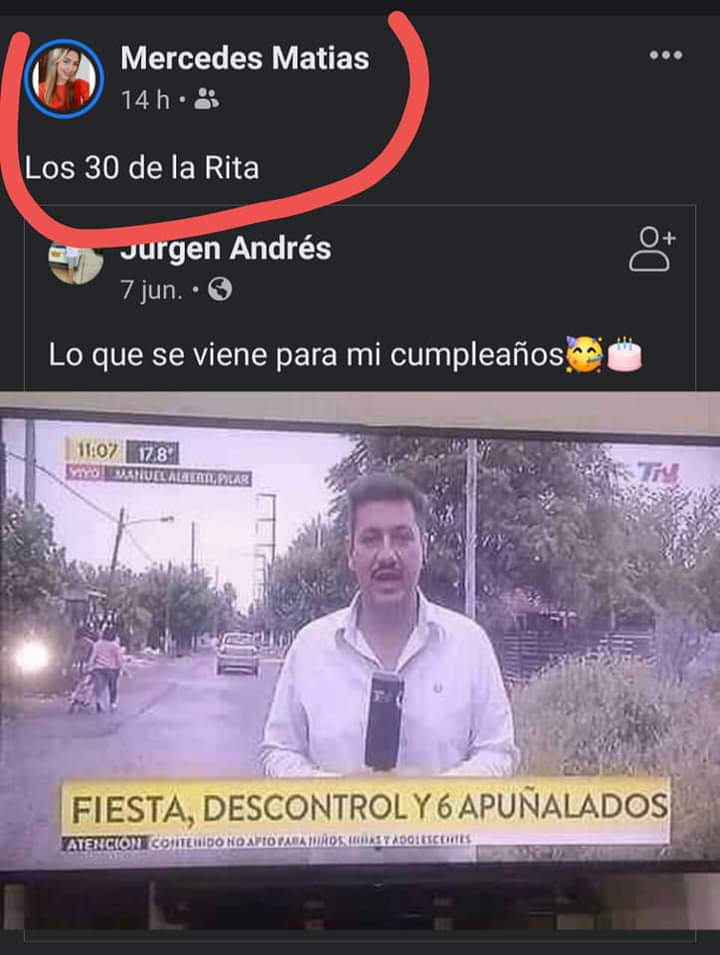Viewport: 720px width, 955px height.
Task: Send friend request to Jurgen Andrés
Action: (x=652, y=249)
